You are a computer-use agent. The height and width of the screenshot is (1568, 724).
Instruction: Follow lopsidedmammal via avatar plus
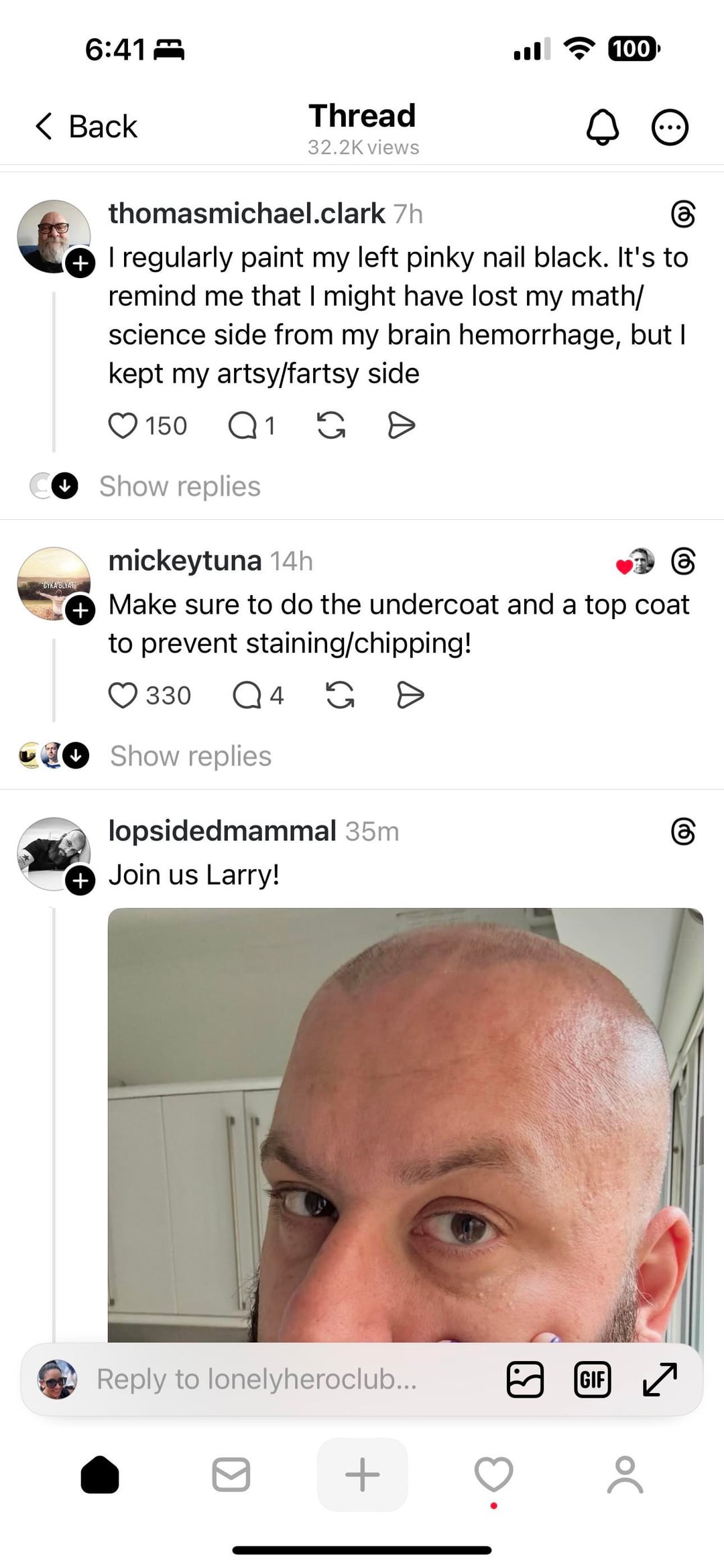pos(80,880)
